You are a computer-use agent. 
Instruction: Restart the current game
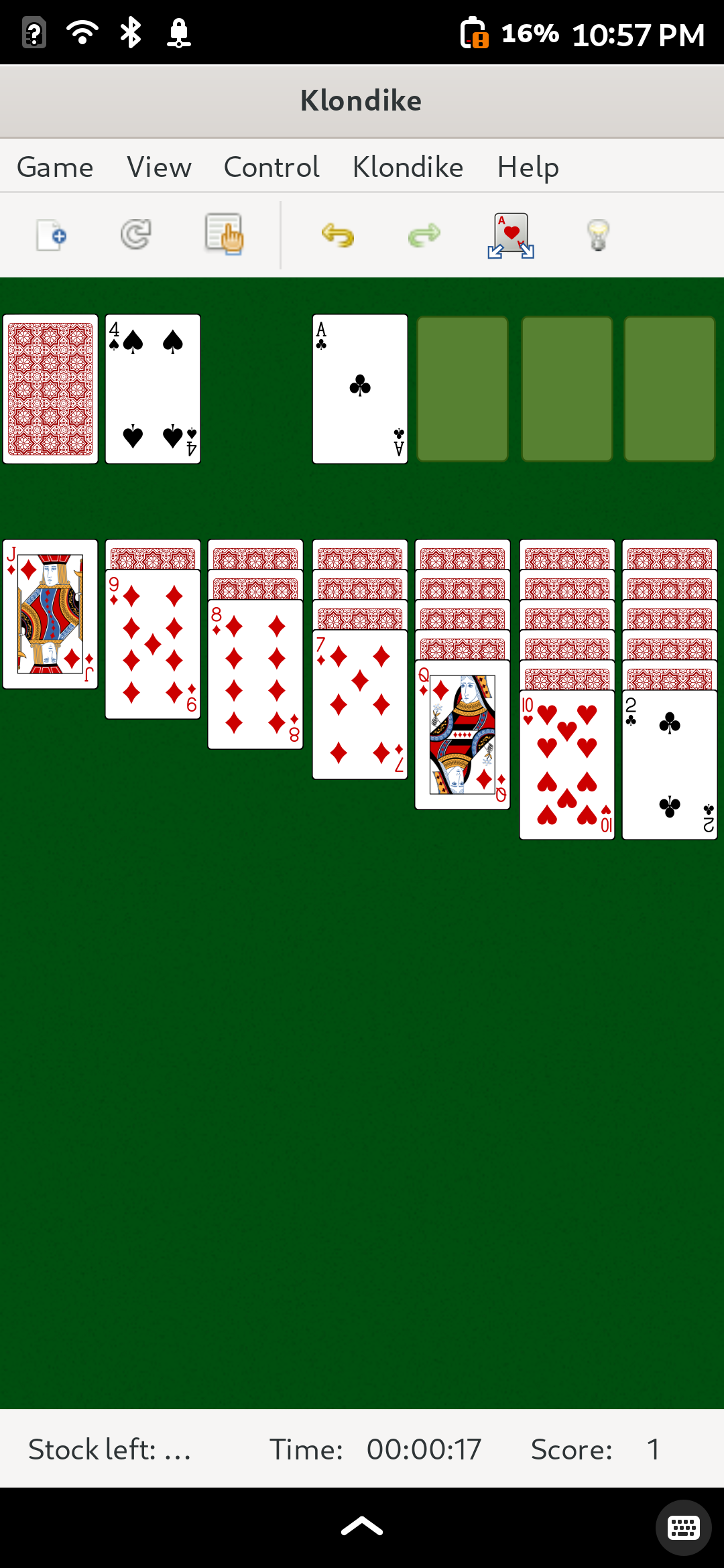point(136,235)
